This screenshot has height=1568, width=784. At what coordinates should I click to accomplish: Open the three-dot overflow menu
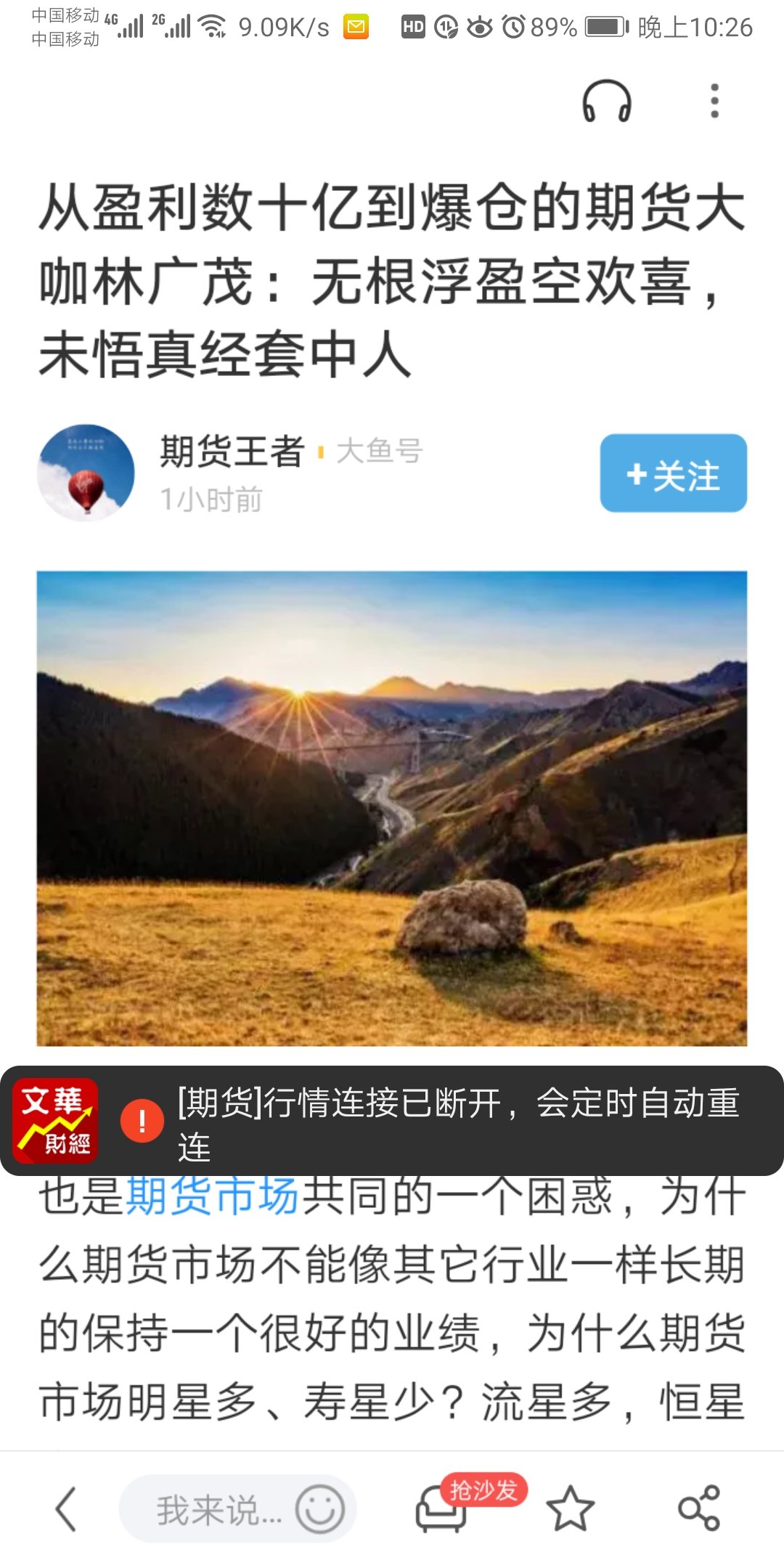click(x=714, y=101)
